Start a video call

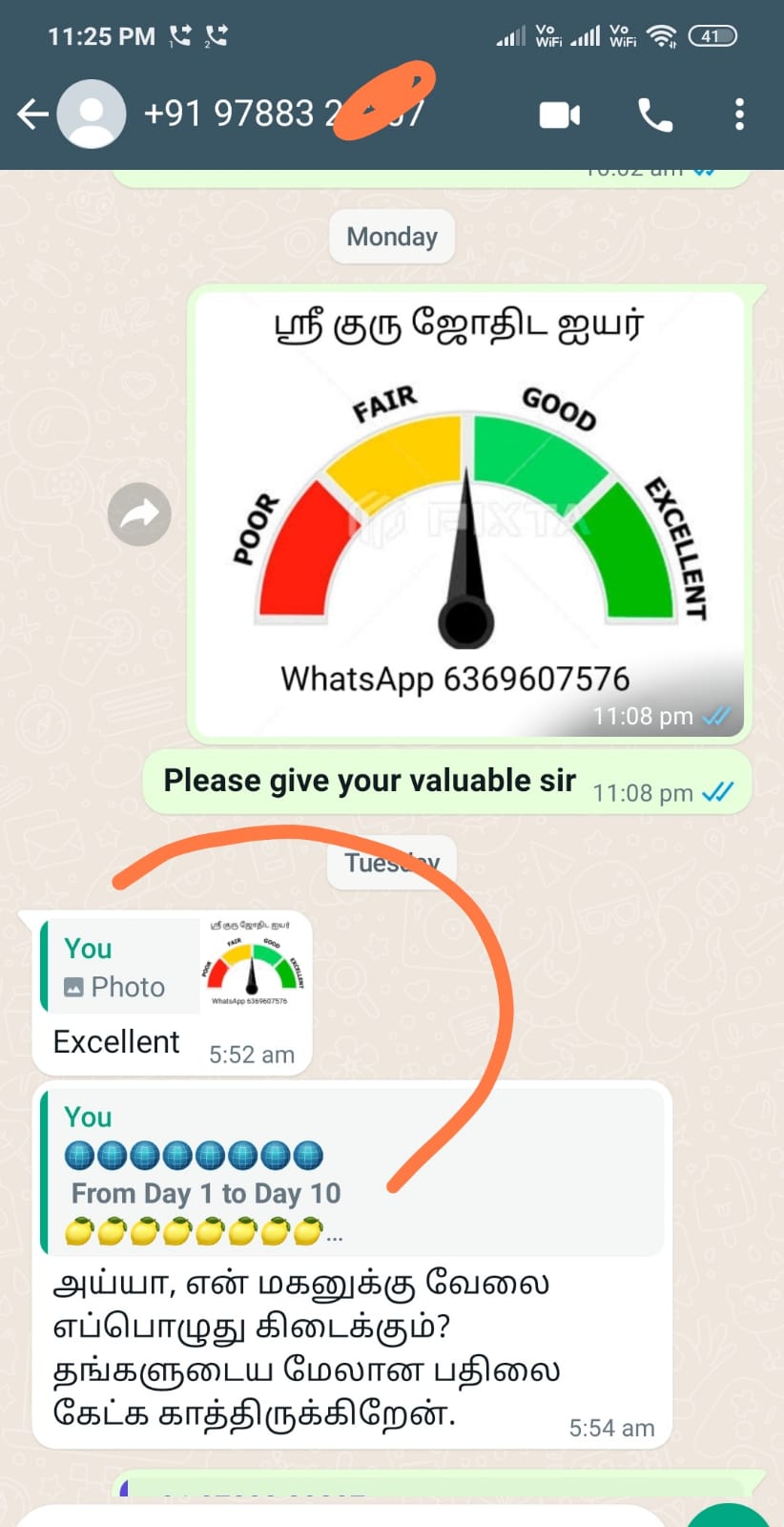pyautogui.click(x=559, y=115)
